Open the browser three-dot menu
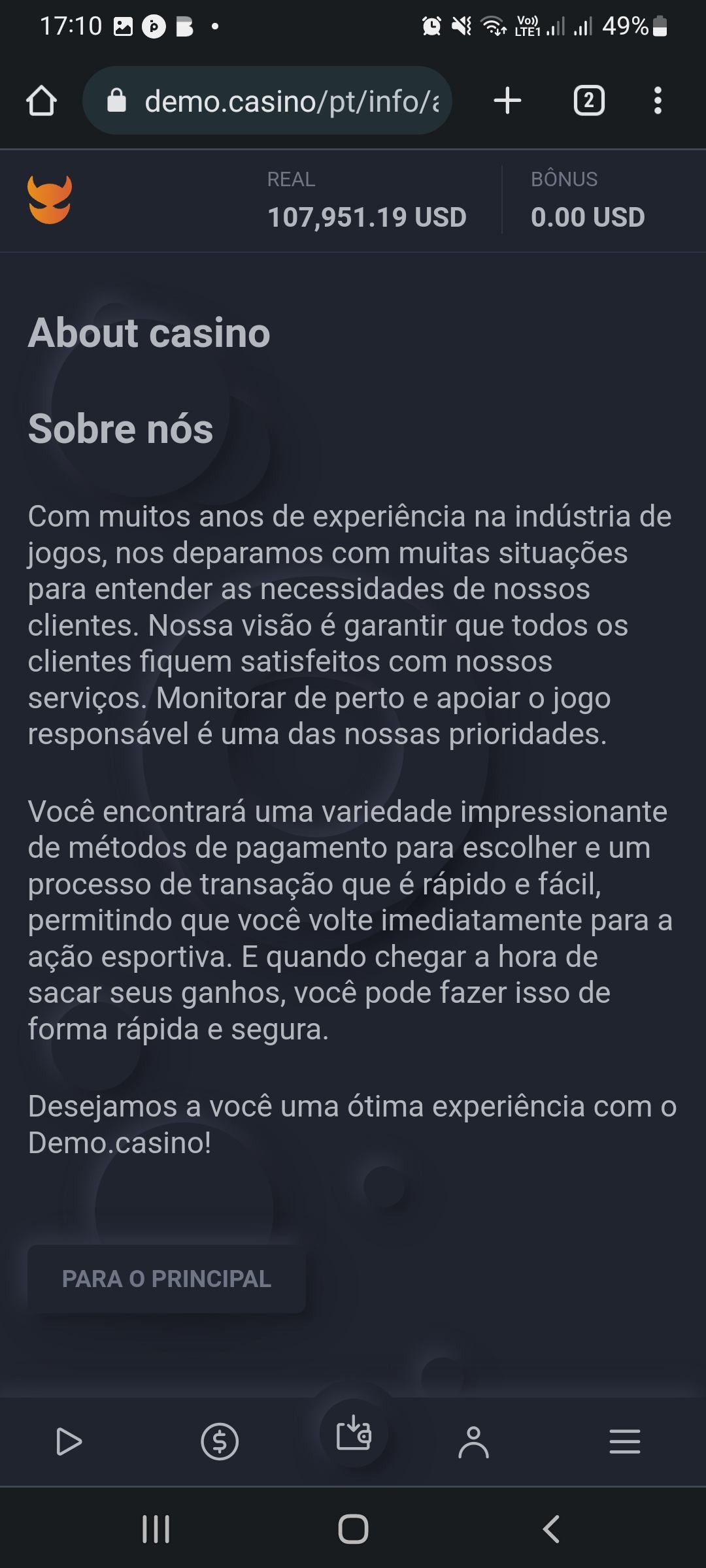The height and width of the screenshot is (1568, 706). 658,100
